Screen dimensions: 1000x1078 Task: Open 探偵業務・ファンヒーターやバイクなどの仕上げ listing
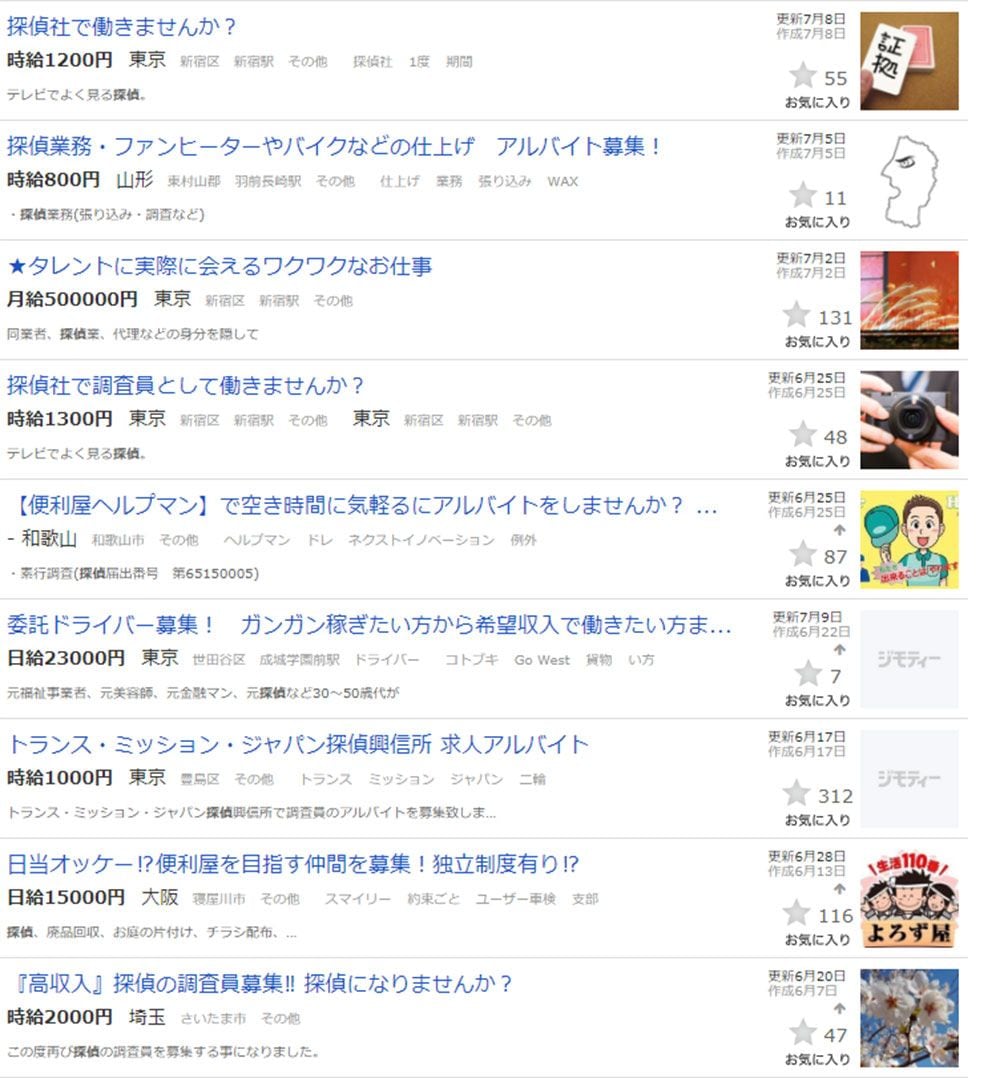[x=334, y=147]
